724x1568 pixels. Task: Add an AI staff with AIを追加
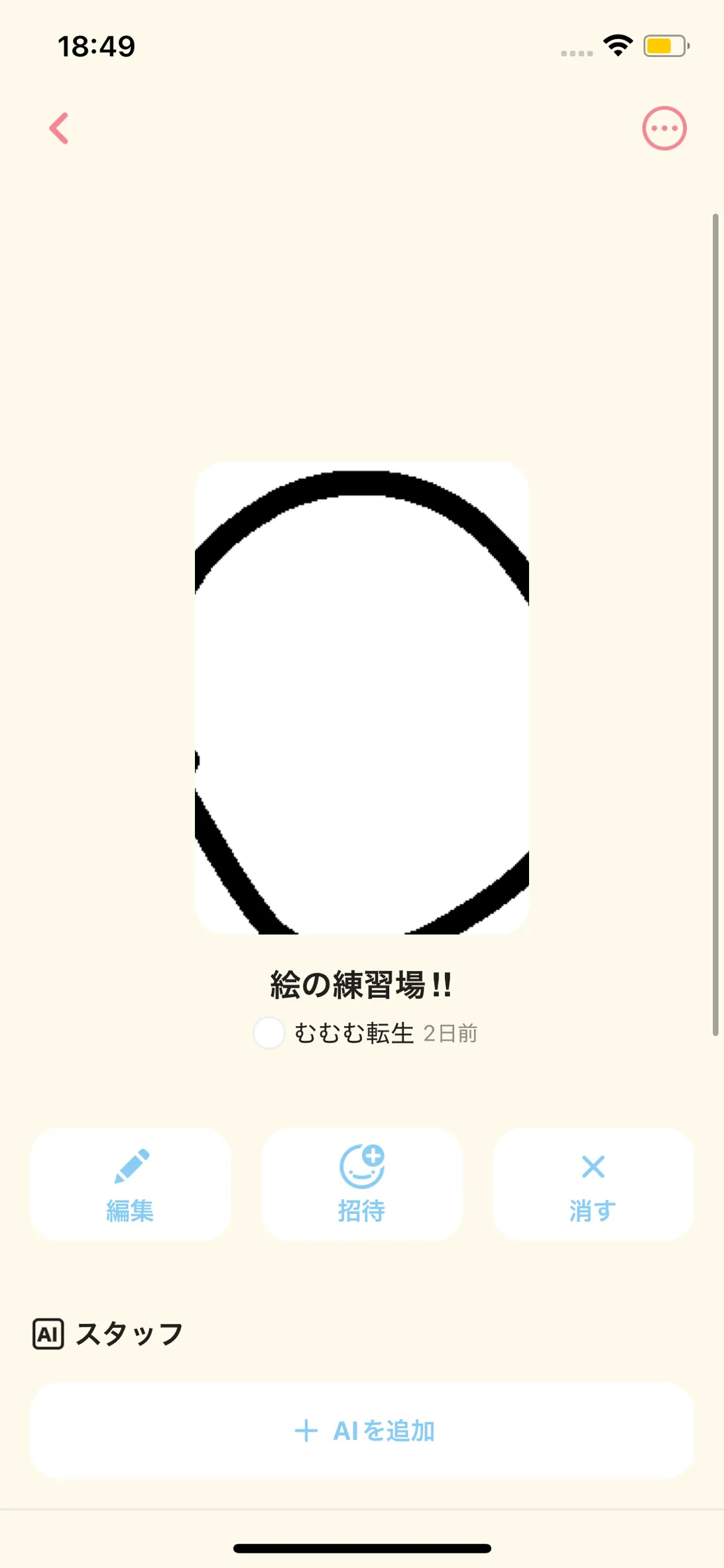coord(362,1431)
